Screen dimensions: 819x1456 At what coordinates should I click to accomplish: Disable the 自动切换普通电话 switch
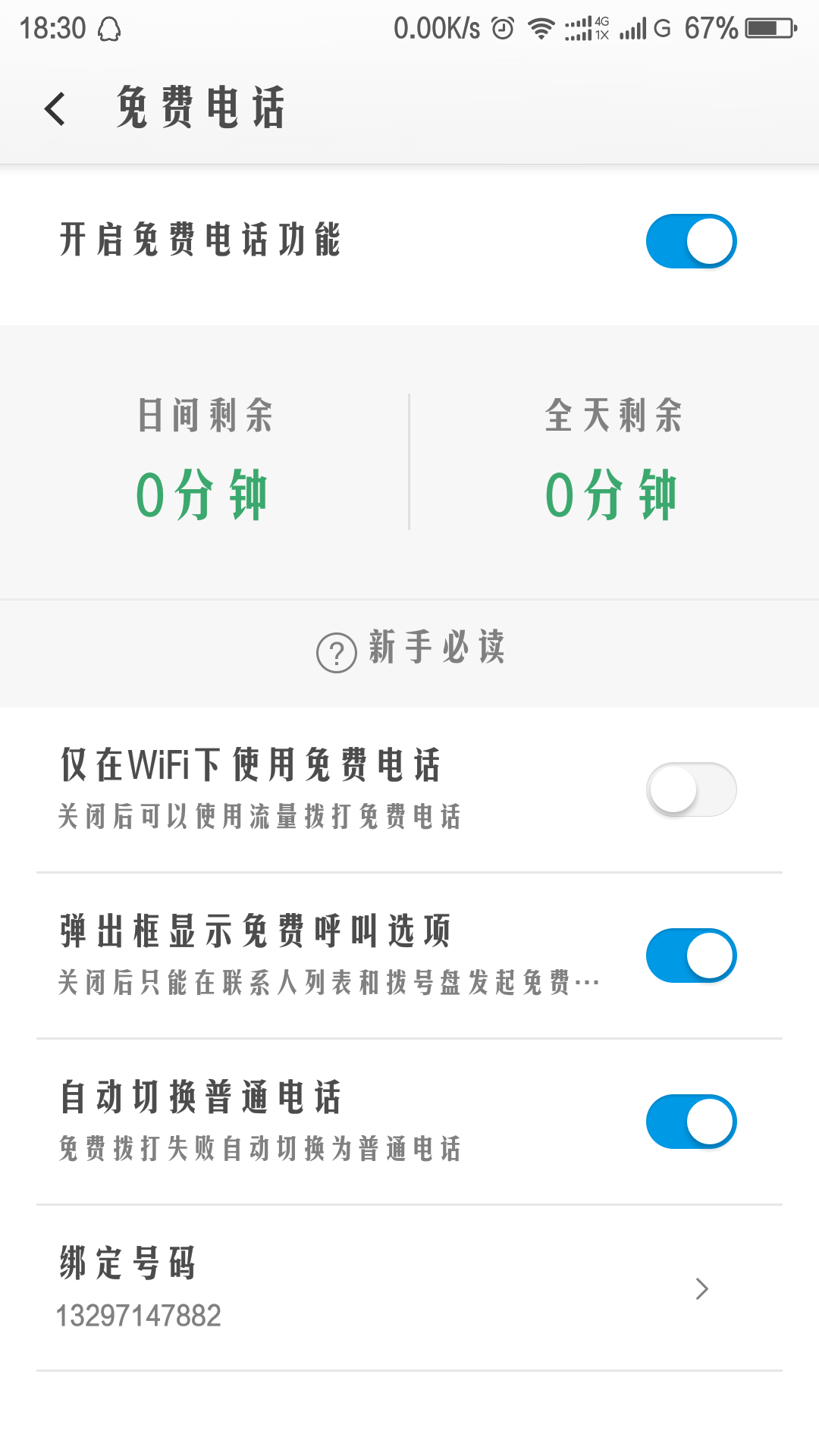690,1120
